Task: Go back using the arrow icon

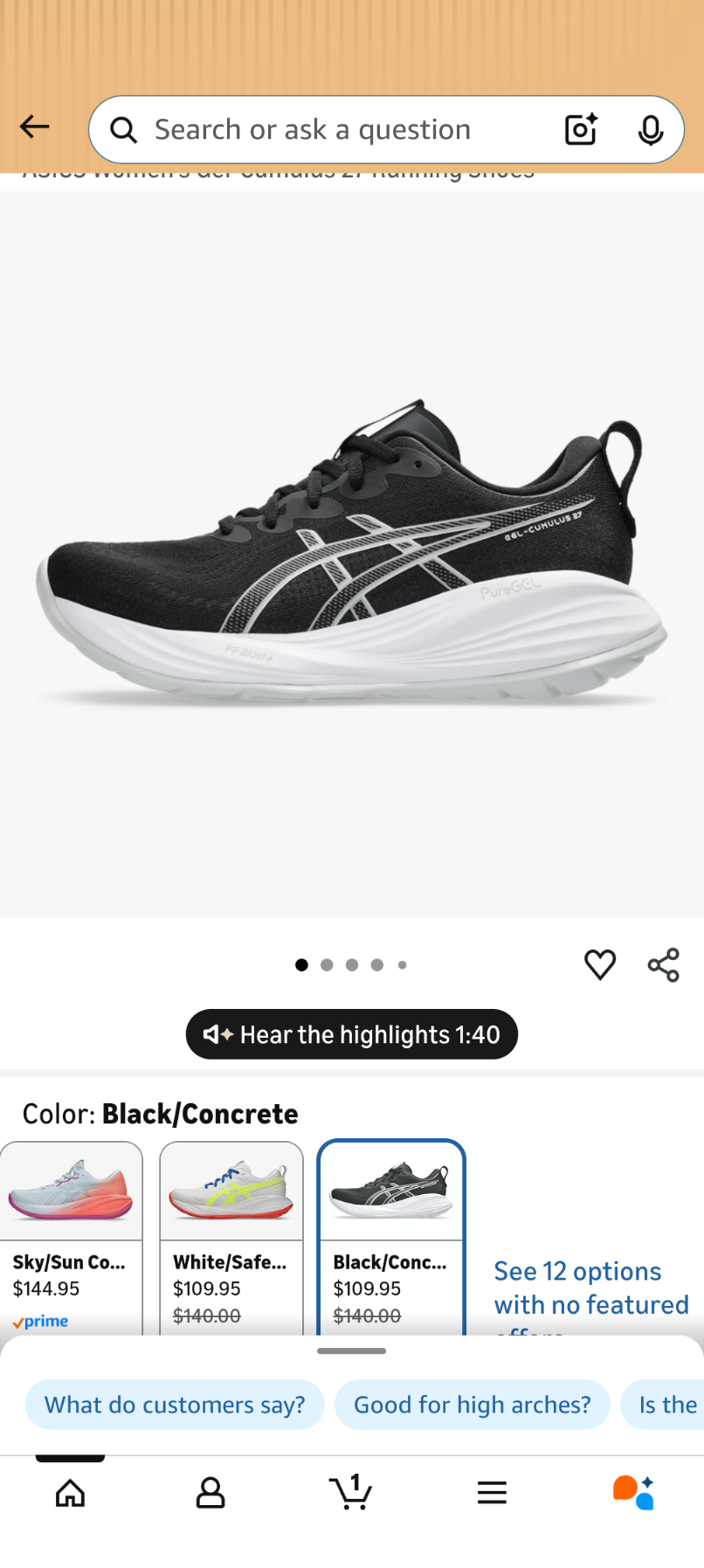Action: (x=35, y=128)
